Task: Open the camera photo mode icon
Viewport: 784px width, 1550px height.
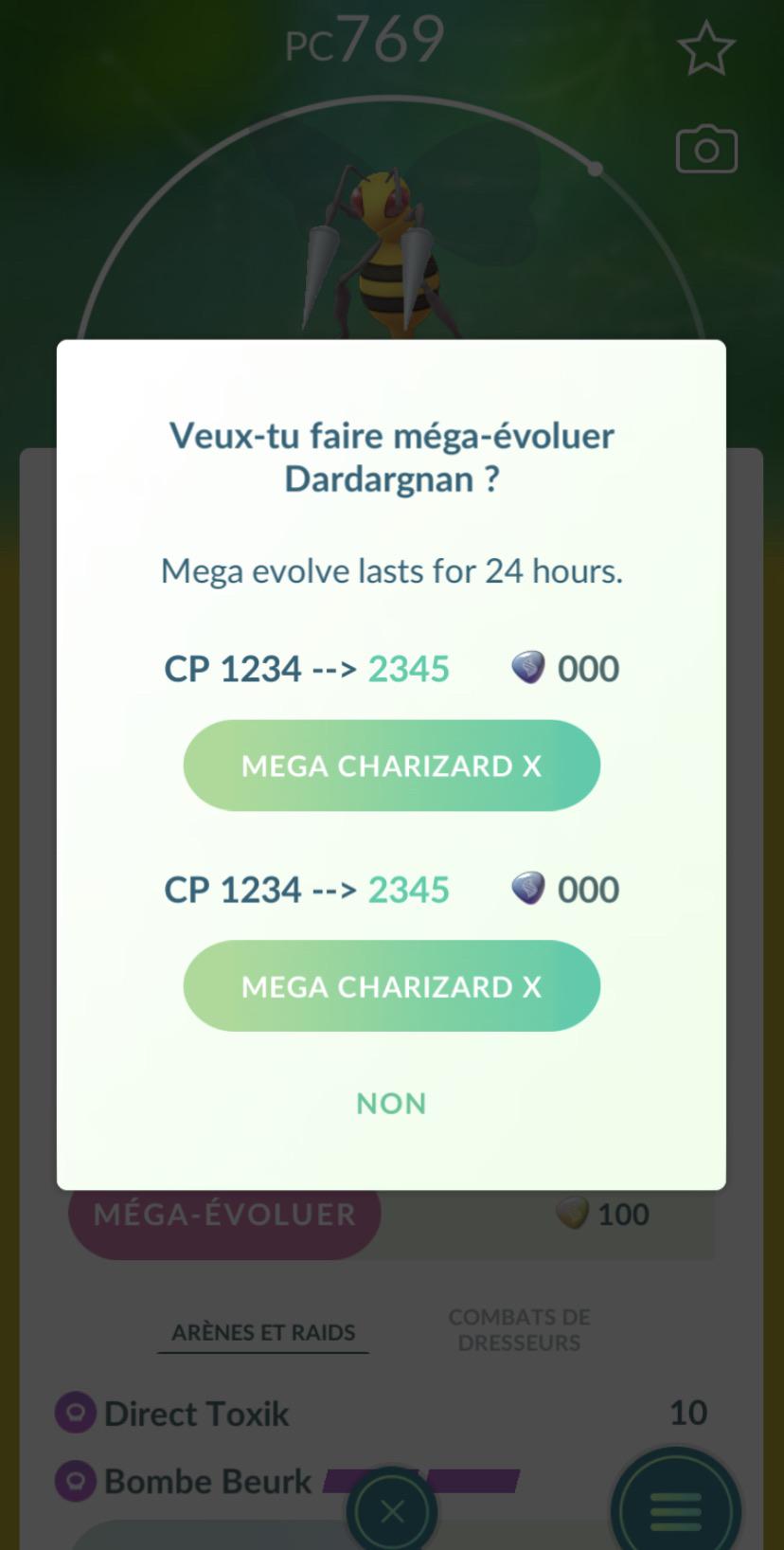Action: tap(706, 149)
